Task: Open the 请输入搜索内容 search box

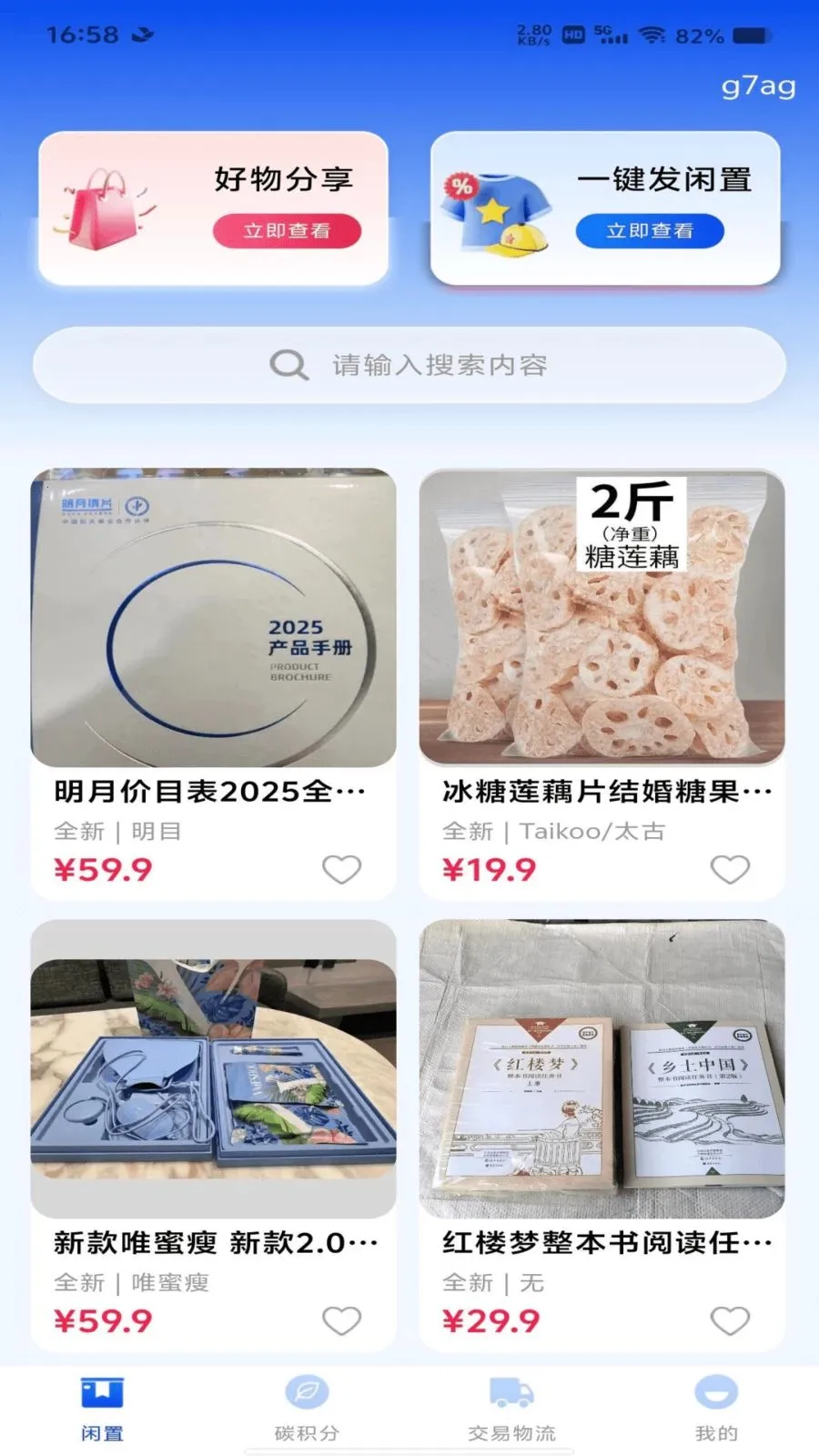Action: (x=409, y=365)
